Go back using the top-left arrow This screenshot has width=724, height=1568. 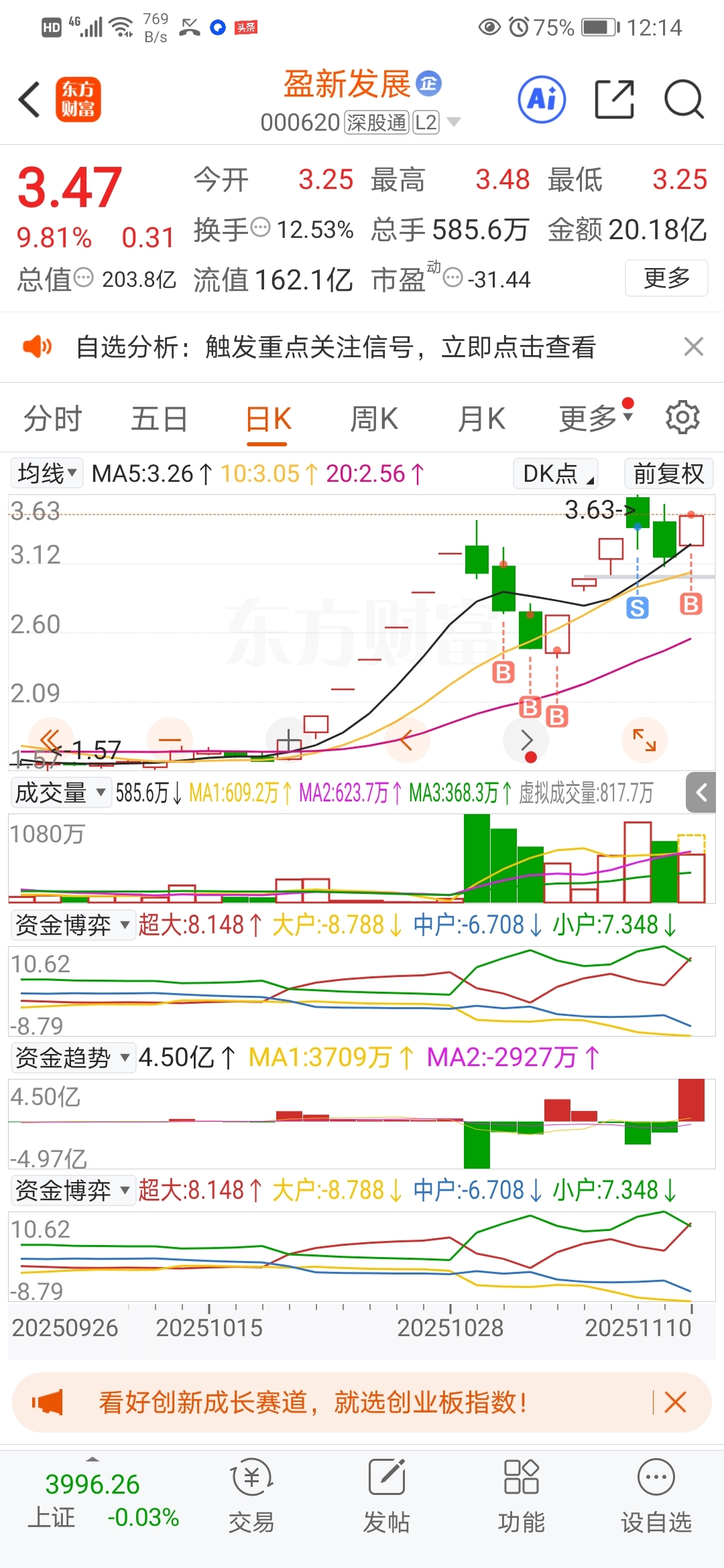tap(29, 100)
